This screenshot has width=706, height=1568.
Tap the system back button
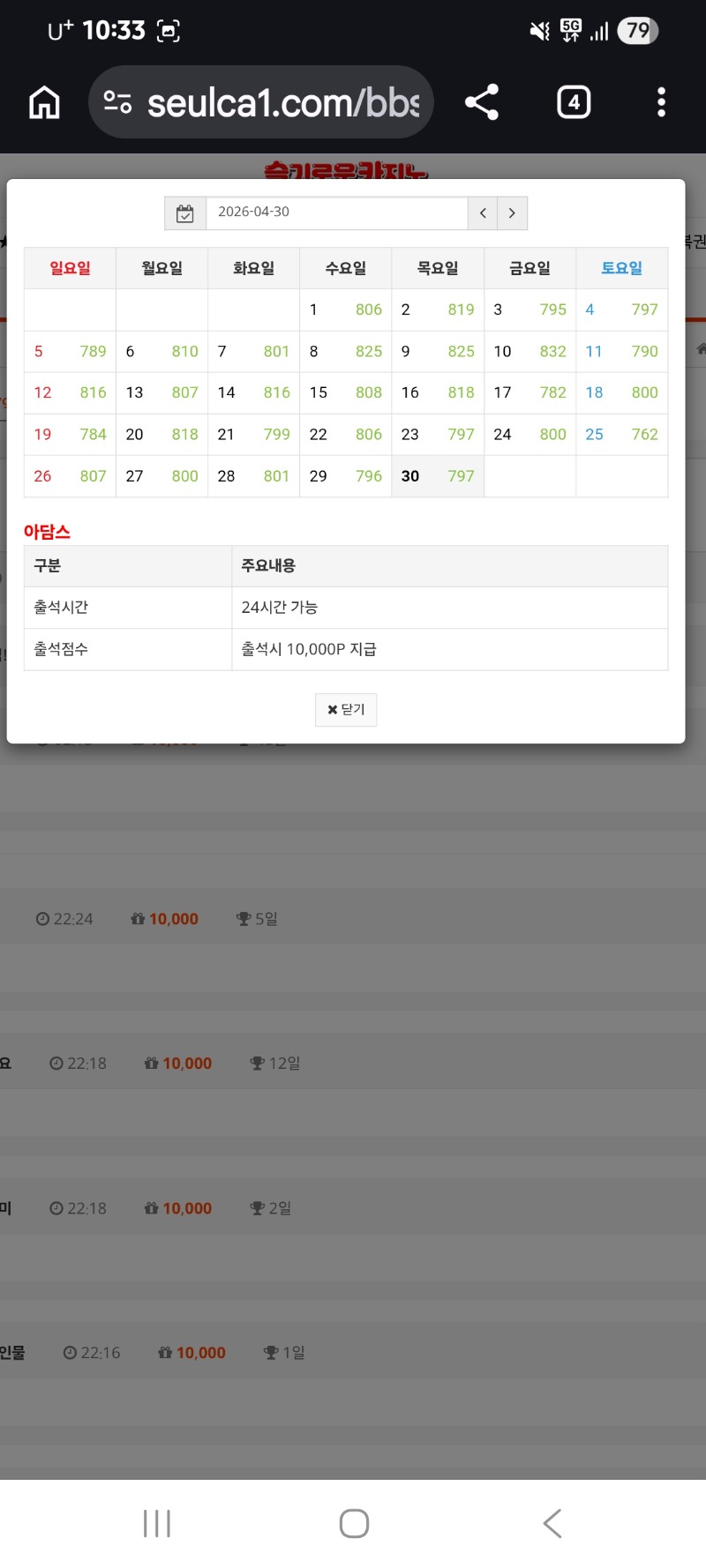click(552, 1523)
